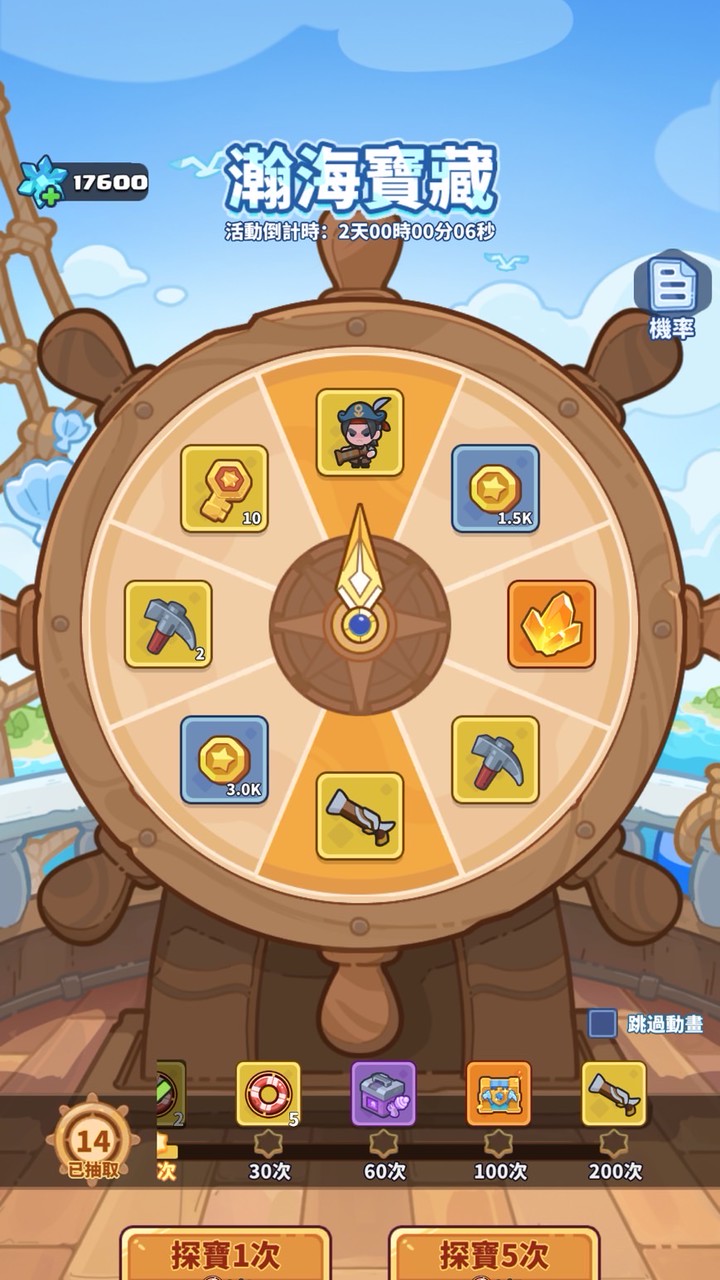View the 200次 weapon milestone reward

click(x=613, y=1094)
